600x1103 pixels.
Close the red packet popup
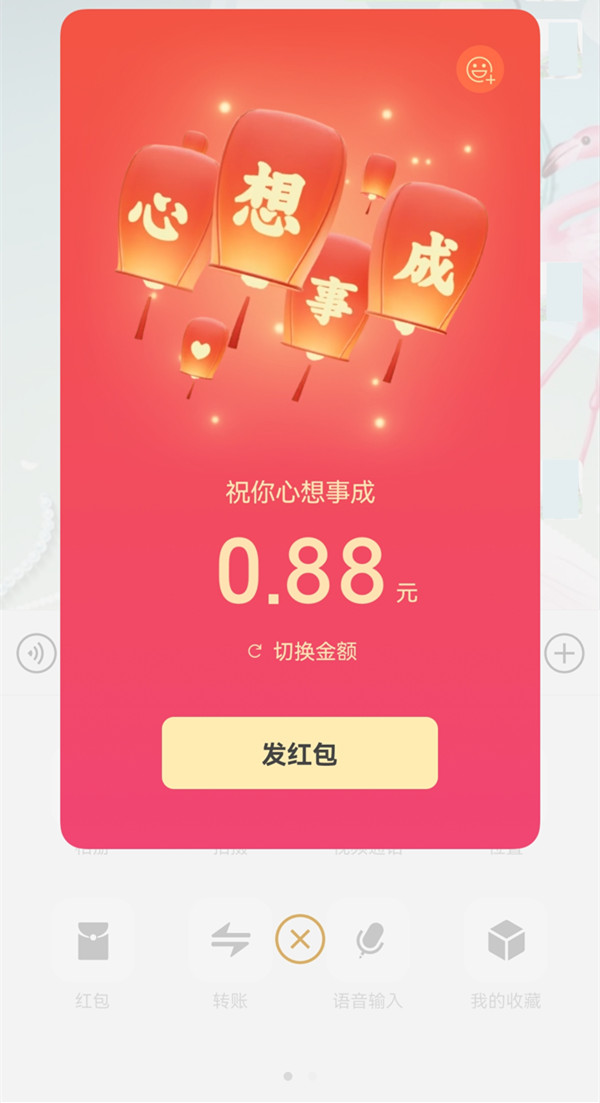(x=300, y=939)
